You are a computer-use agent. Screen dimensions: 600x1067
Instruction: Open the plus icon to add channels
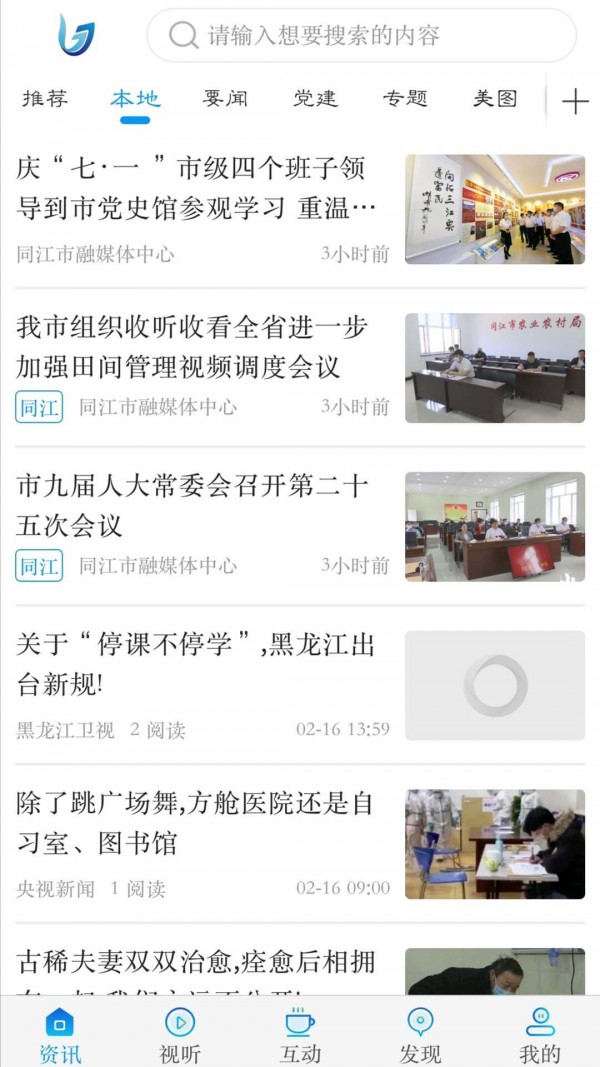pos(575,101)
